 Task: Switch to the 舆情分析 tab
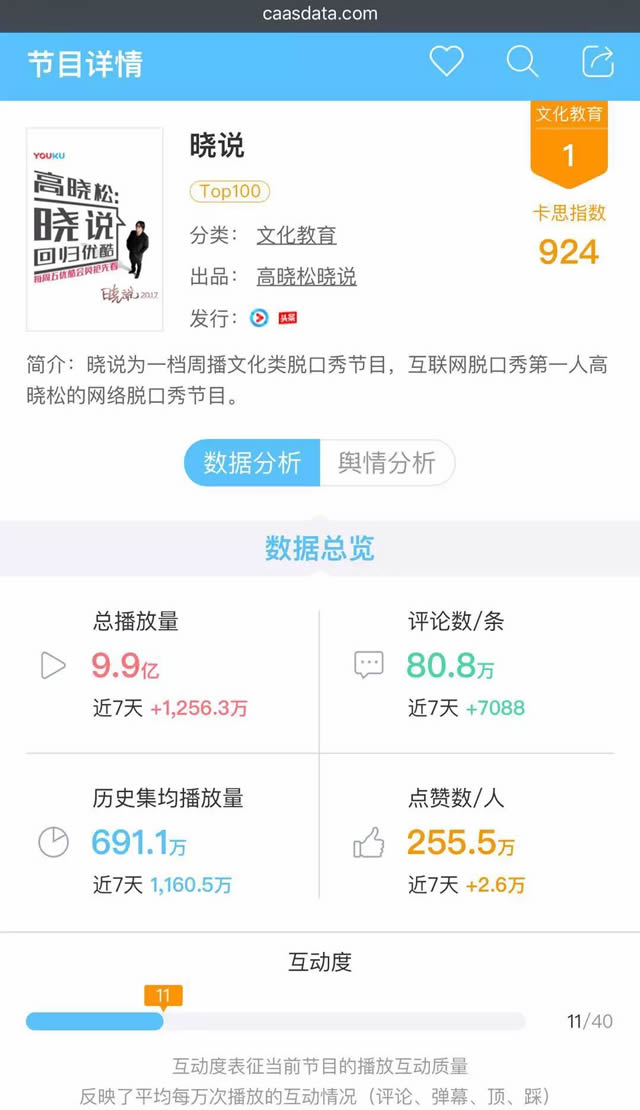tap(387, 463)
